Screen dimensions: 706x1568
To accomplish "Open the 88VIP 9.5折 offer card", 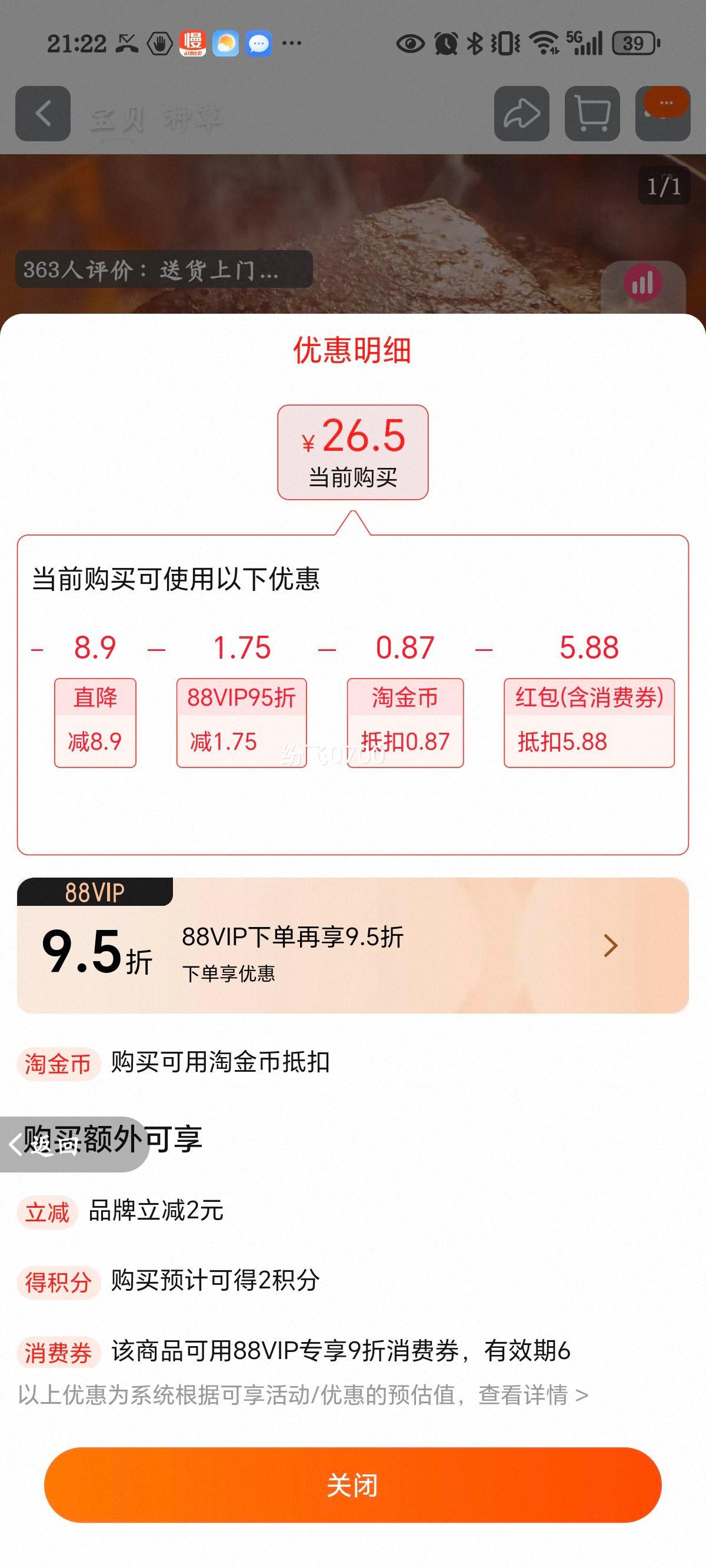I will tap(352, 945).
